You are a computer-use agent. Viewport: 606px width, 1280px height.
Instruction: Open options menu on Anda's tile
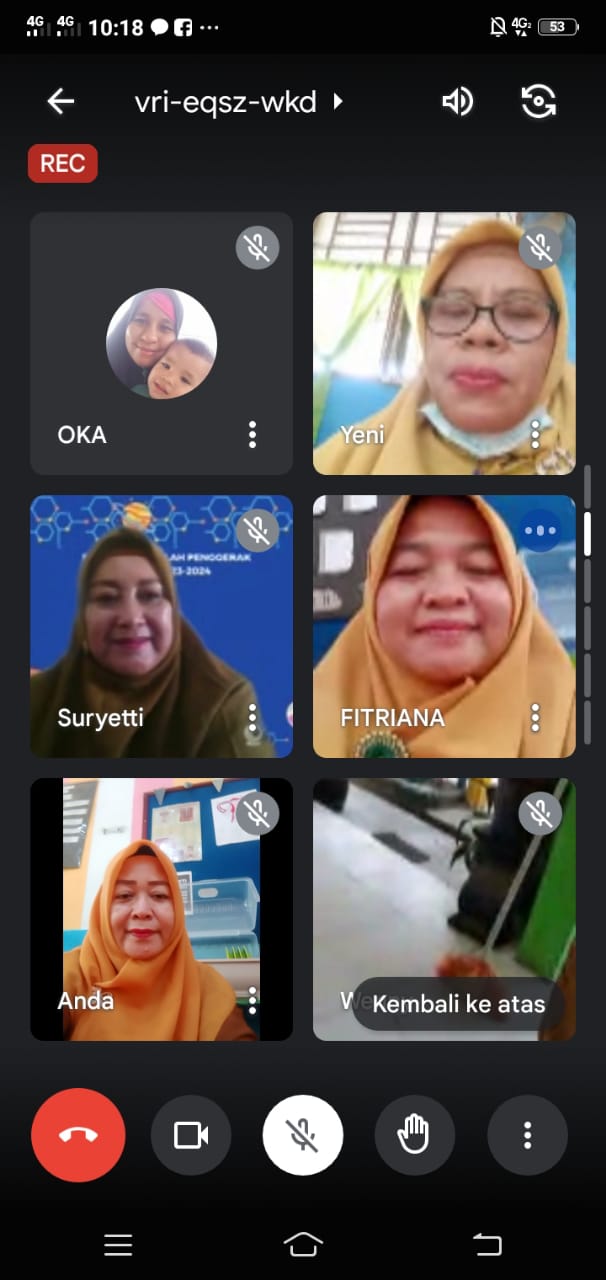pyautogui.click(x=252, y=1000)
